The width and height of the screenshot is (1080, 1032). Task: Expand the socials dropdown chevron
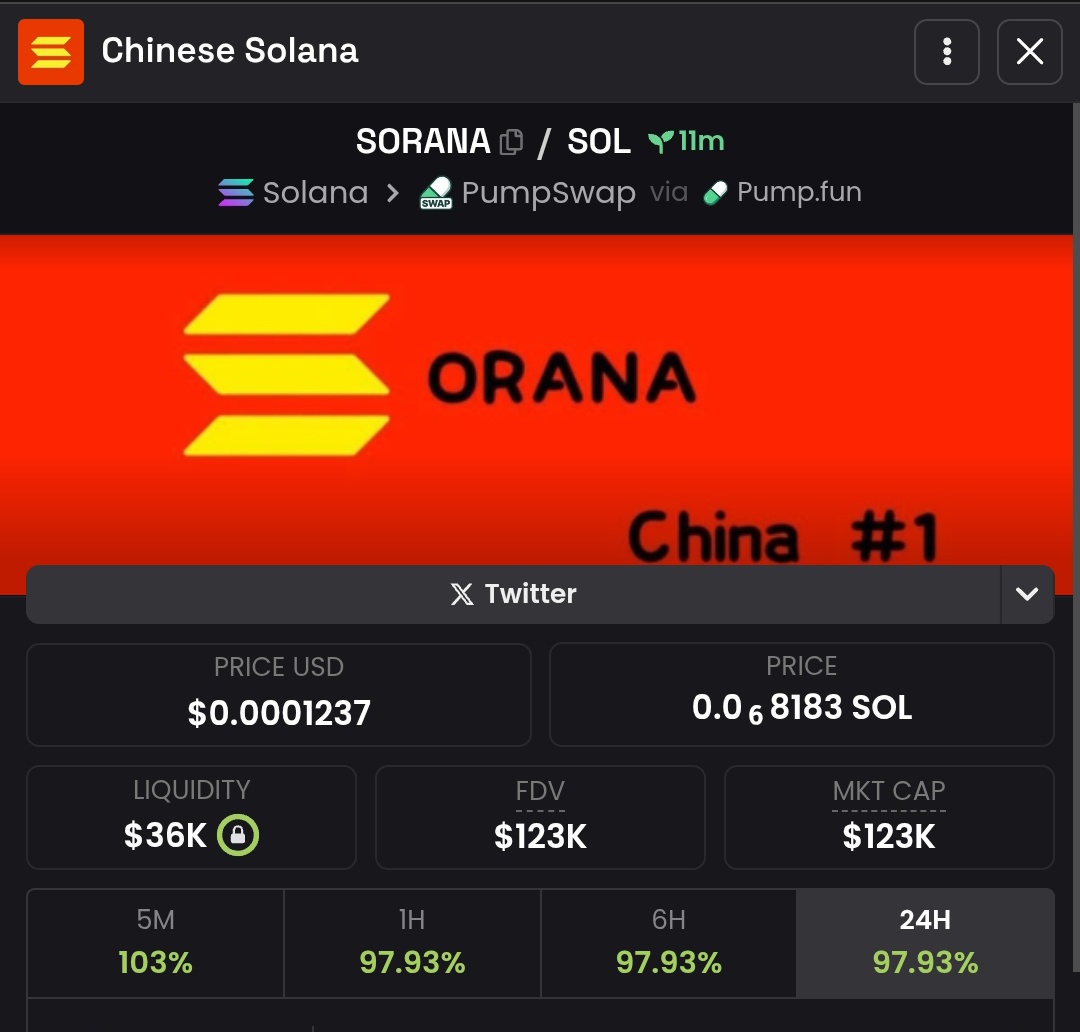tap(1027, 594)
